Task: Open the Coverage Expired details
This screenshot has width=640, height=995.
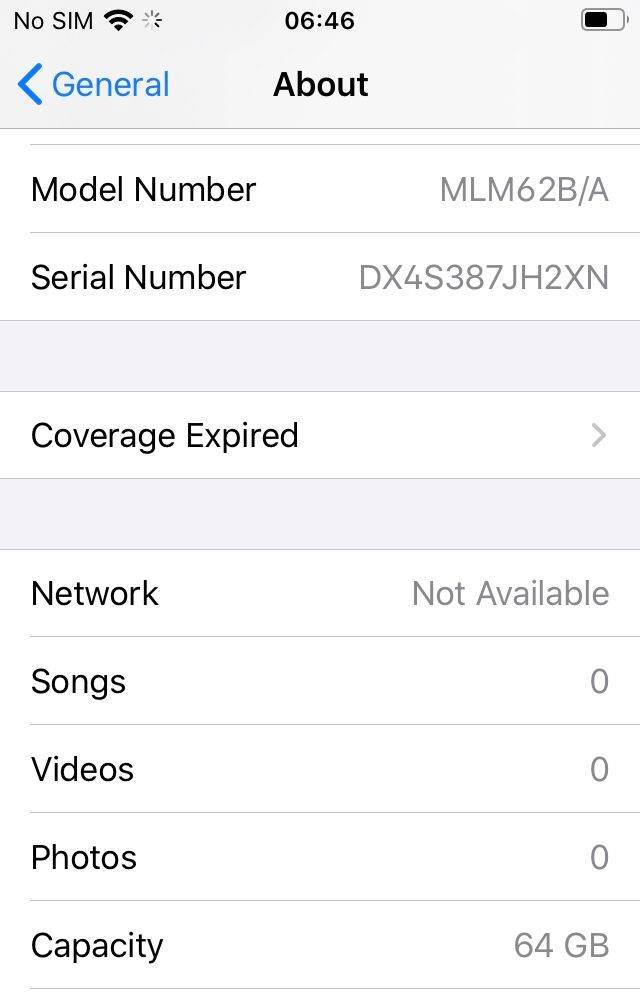Action: click(320, 436)
